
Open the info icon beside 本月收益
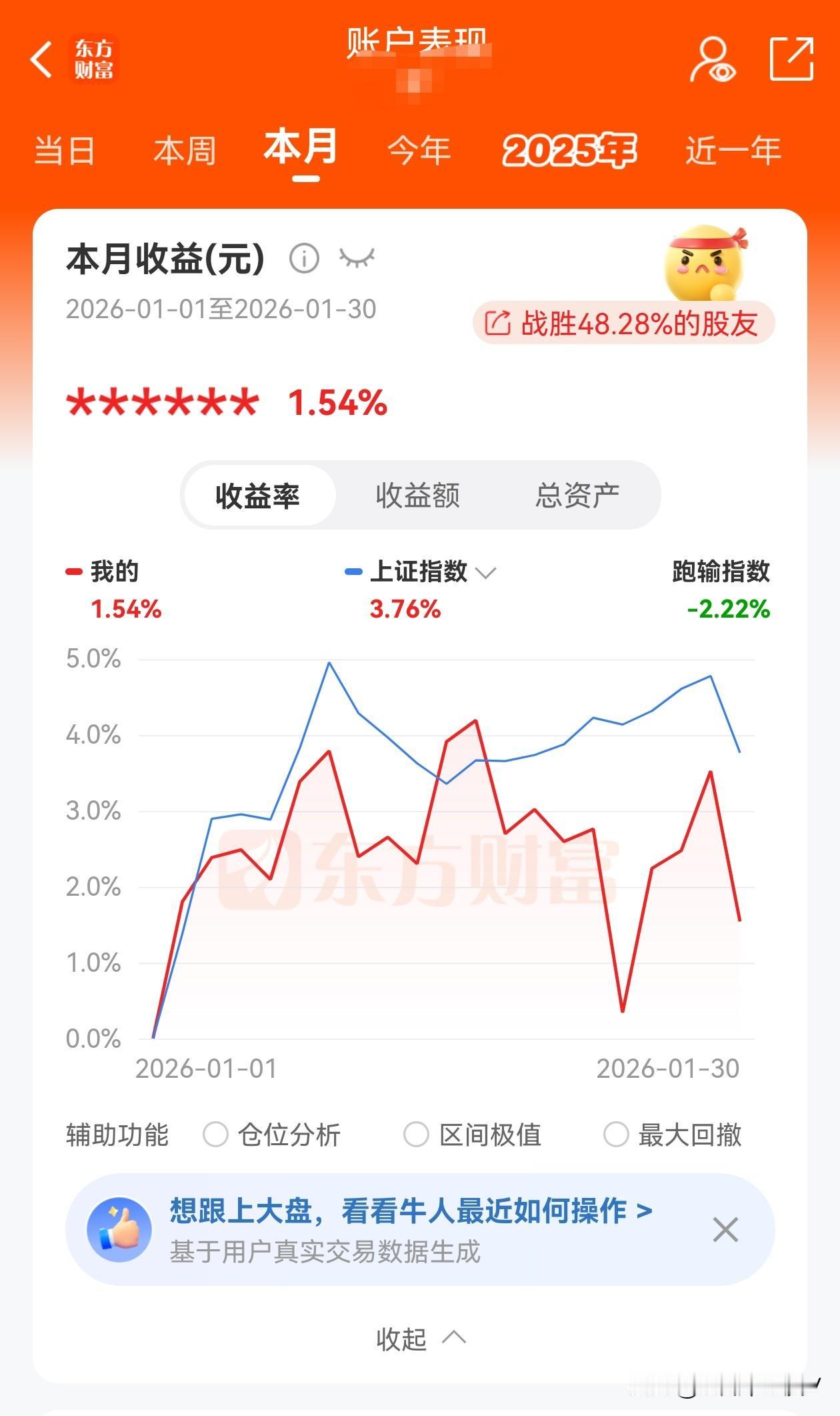[304, 258]
